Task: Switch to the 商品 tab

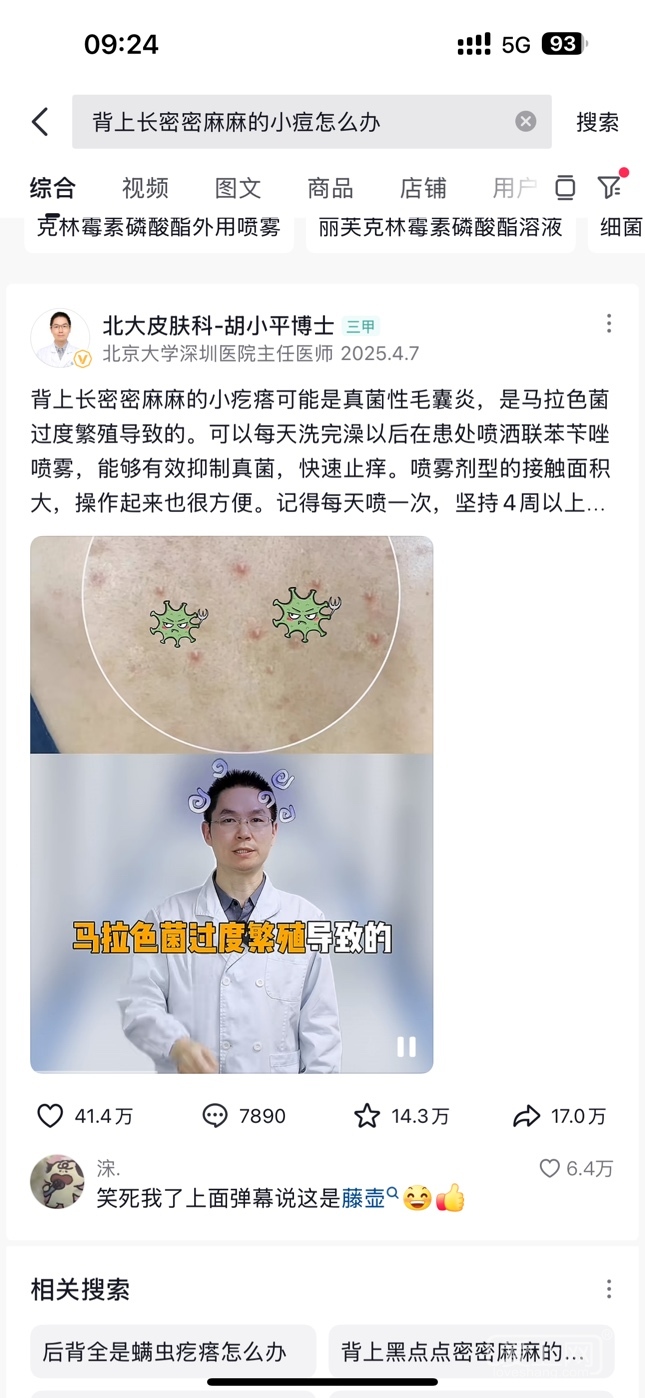Action: coord(330,188)
